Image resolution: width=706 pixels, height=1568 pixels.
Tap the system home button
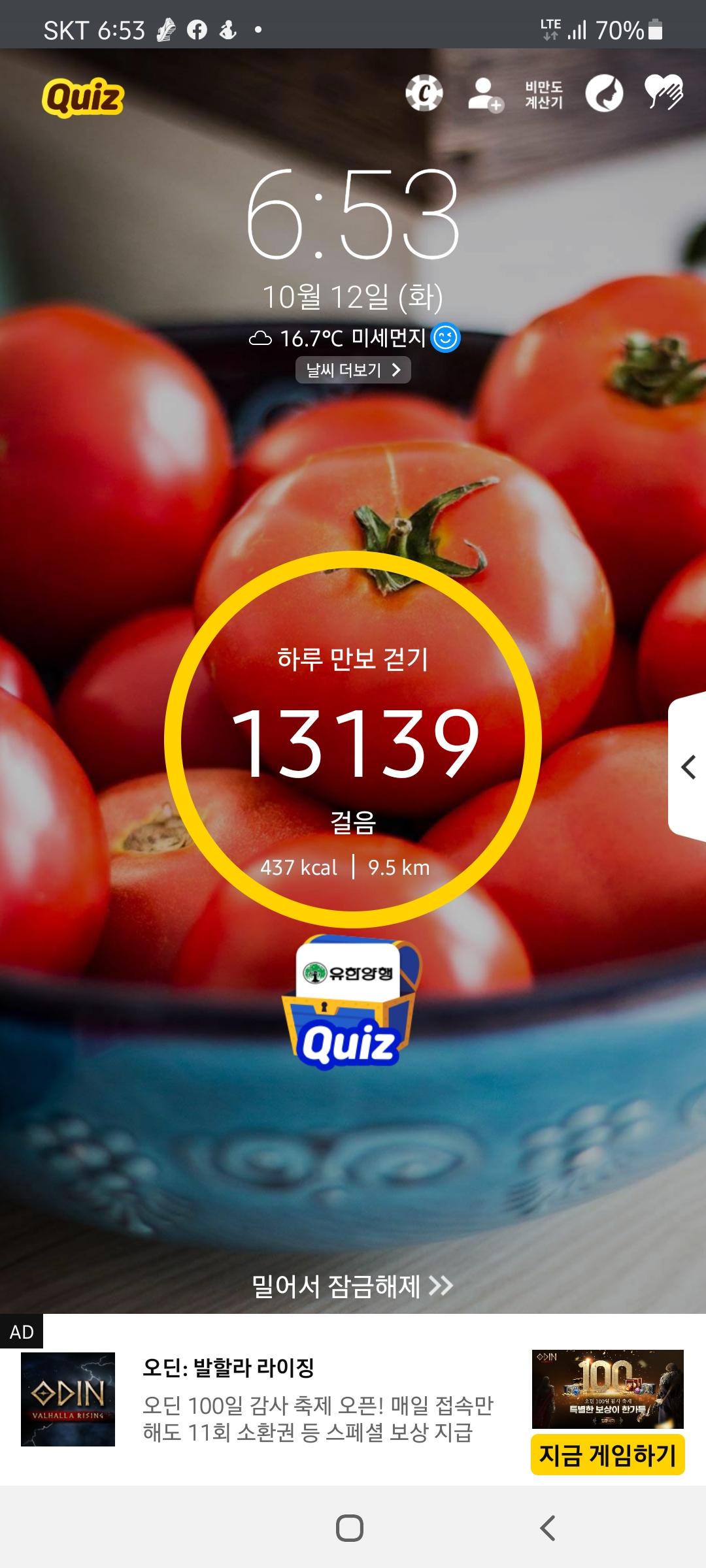coord(350,1528)
